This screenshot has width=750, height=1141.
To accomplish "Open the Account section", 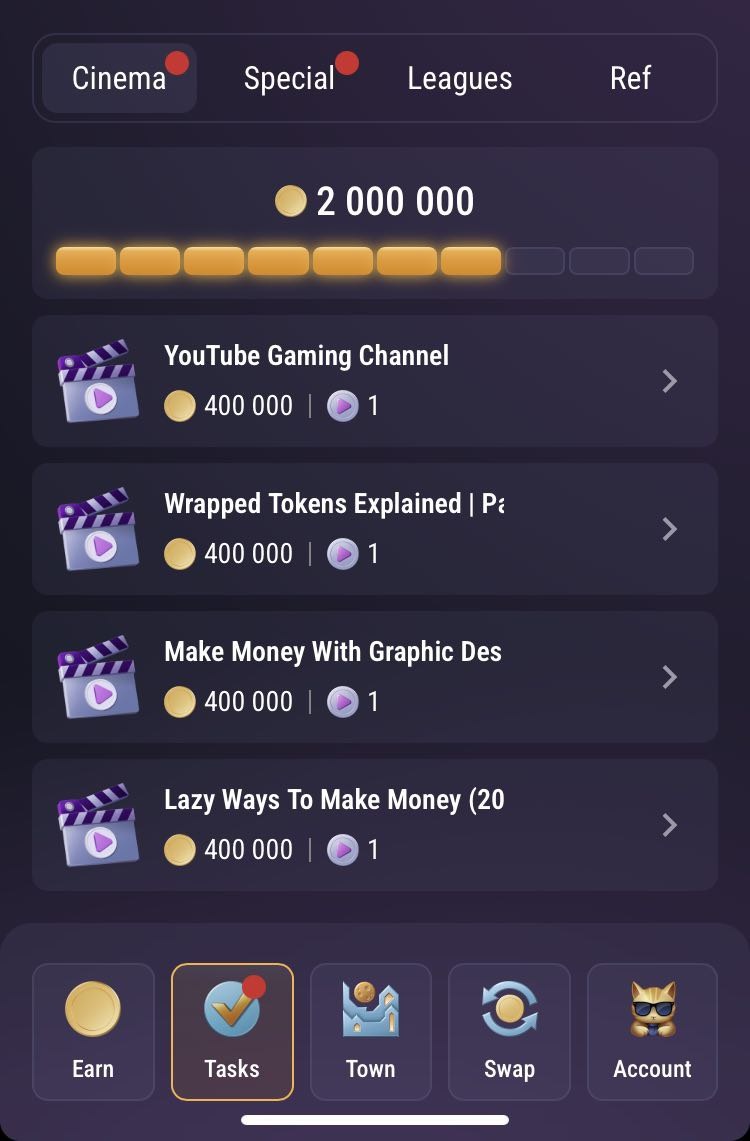I will [652, 1031].
